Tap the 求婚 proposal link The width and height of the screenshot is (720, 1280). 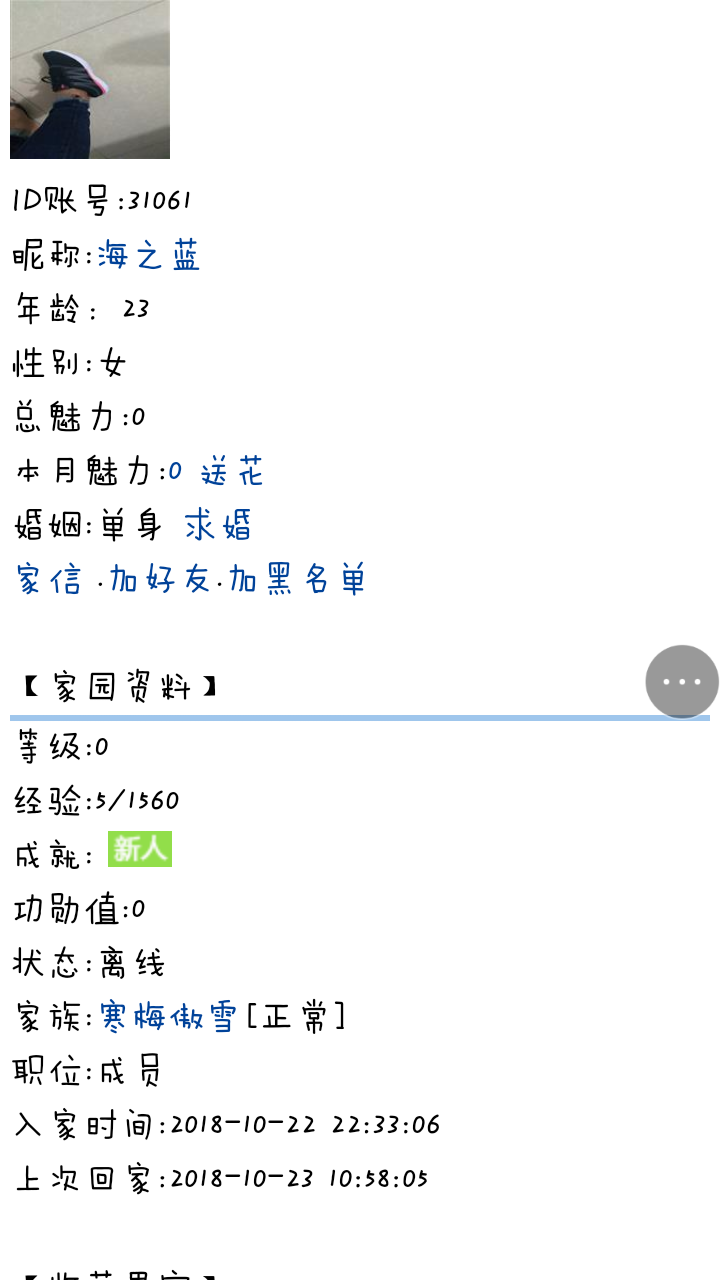tap(218, 525)
